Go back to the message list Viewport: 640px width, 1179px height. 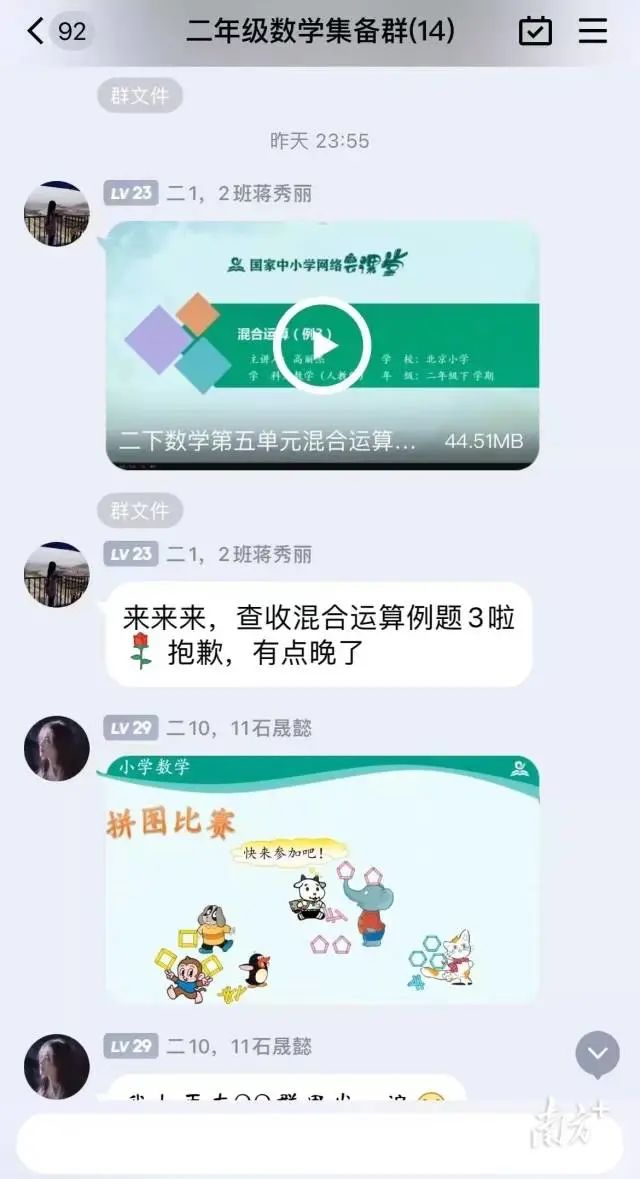pyautogui.click(x=36, y=31)
